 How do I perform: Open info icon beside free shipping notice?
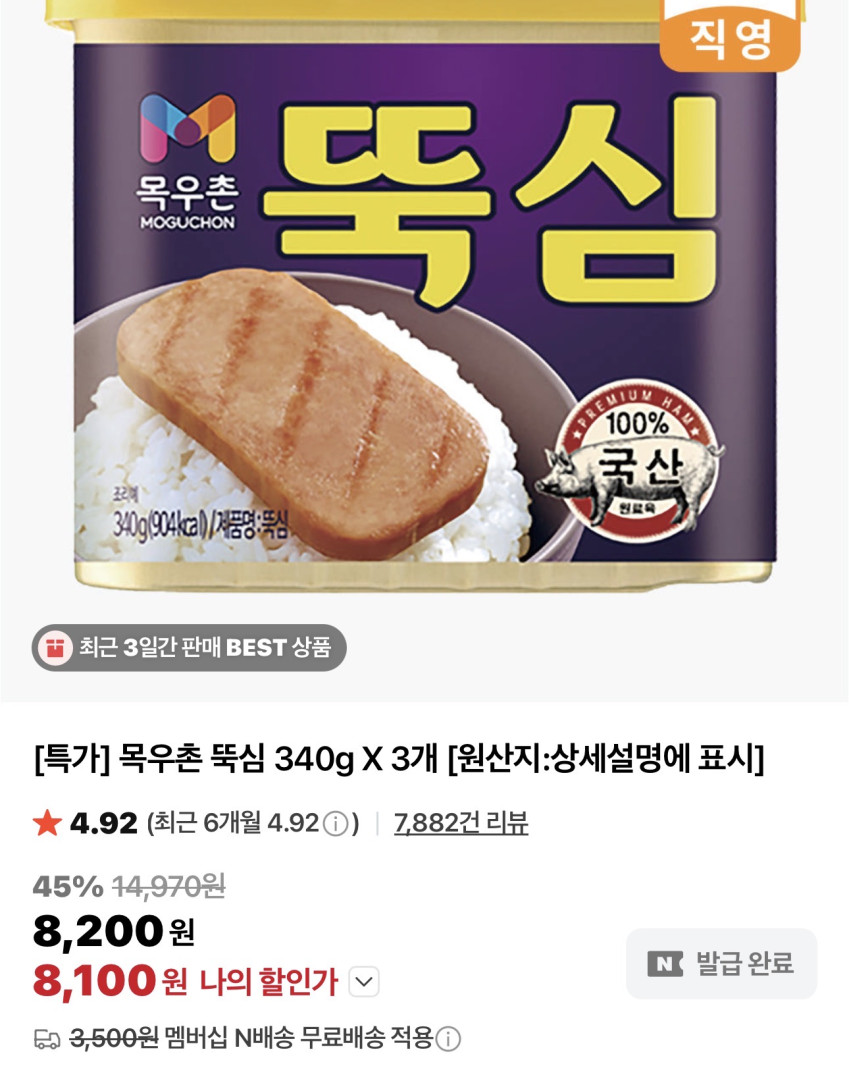click(x=449, y=1039)
